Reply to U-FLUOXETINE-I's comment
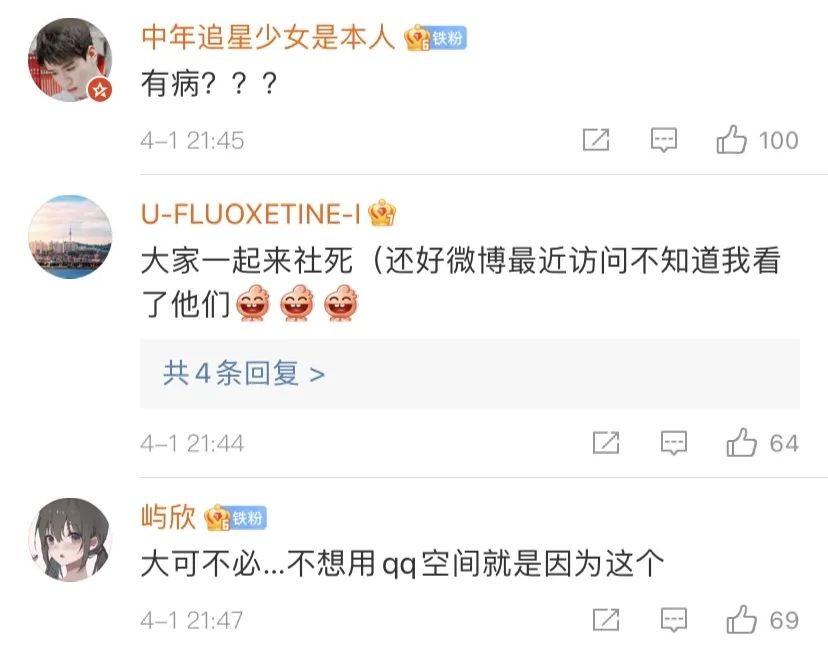This screenshot has width=828, height=645. (x=674, y=442)
